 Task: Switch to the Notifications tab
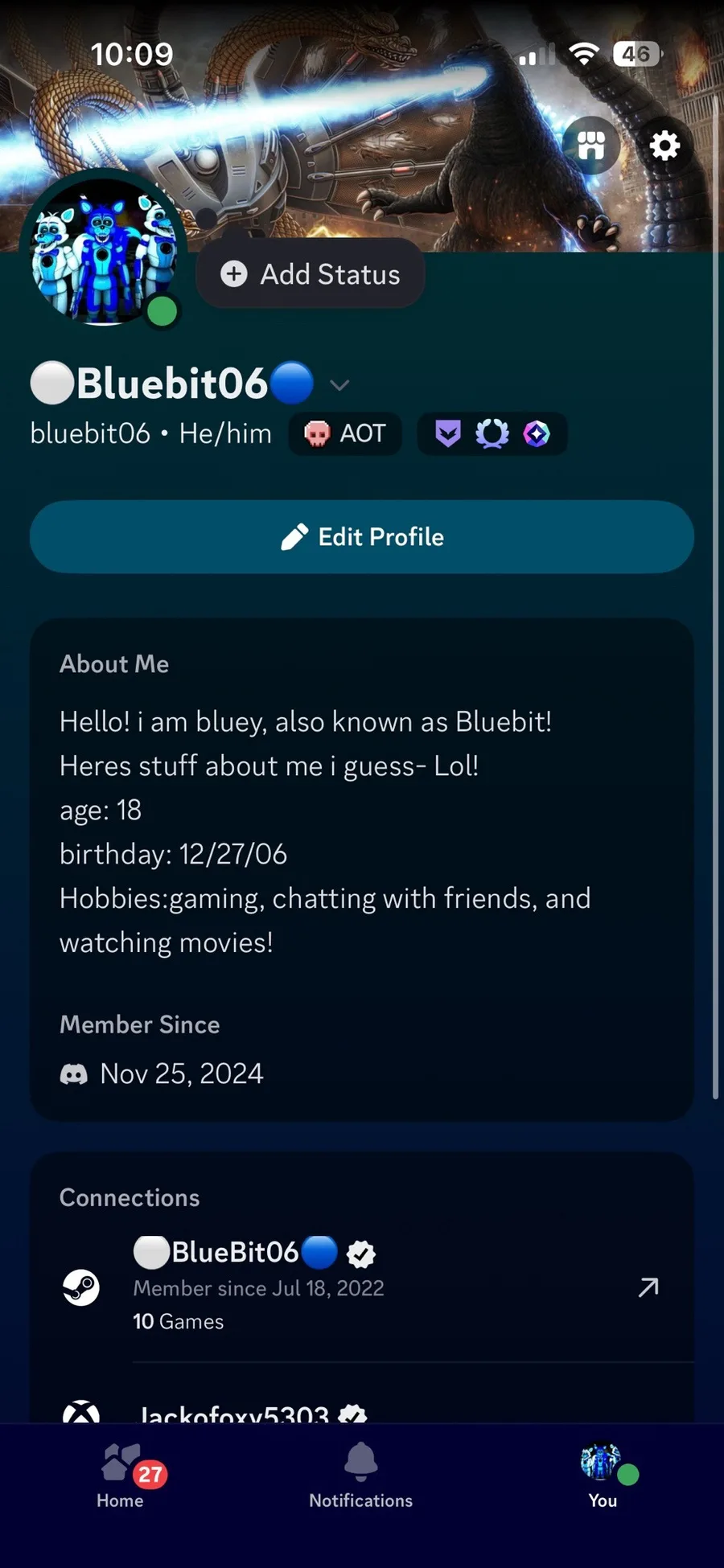[361, 1476]
